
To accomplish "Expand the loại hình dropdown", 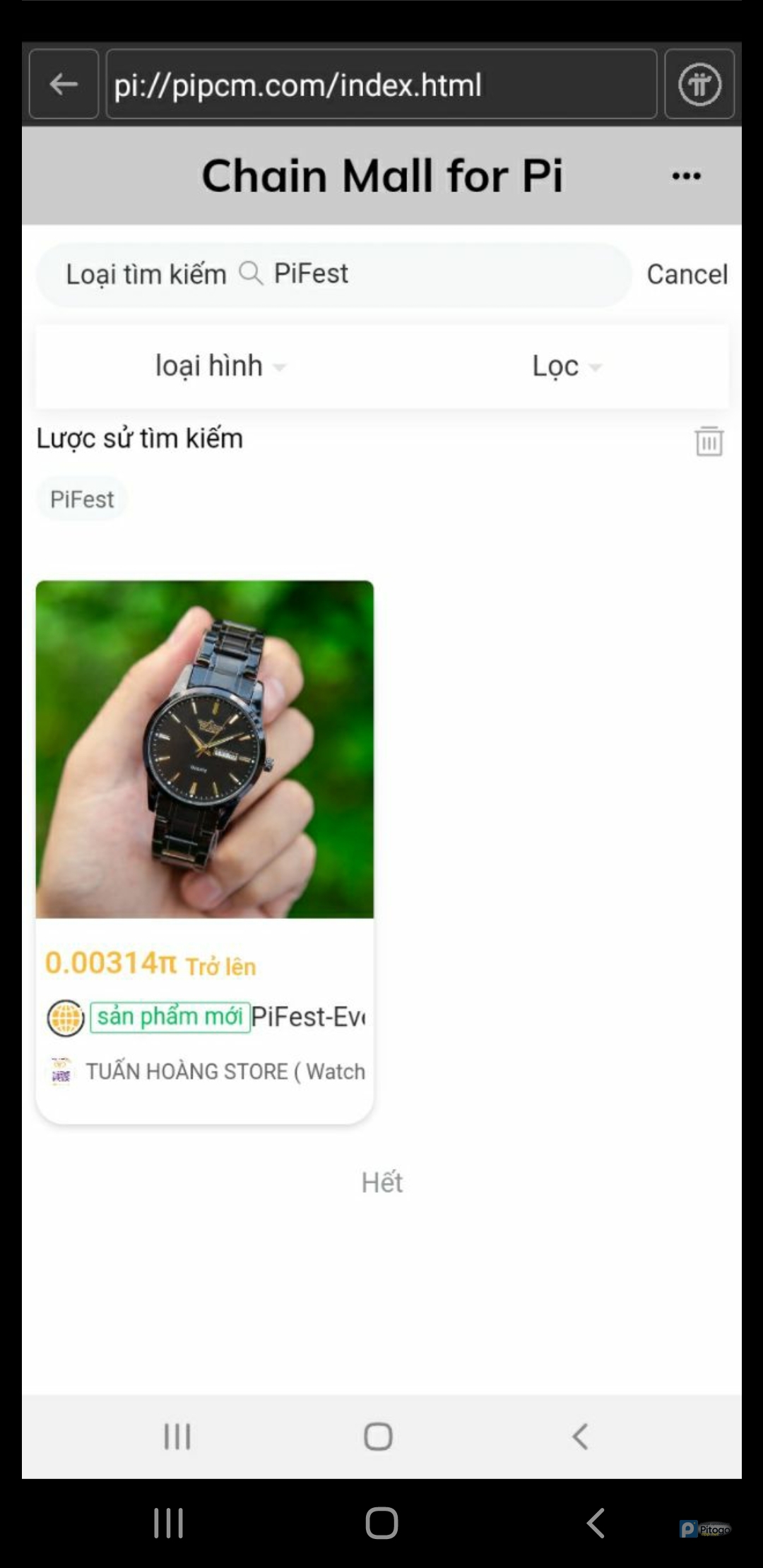I will [x=219, y=366].
